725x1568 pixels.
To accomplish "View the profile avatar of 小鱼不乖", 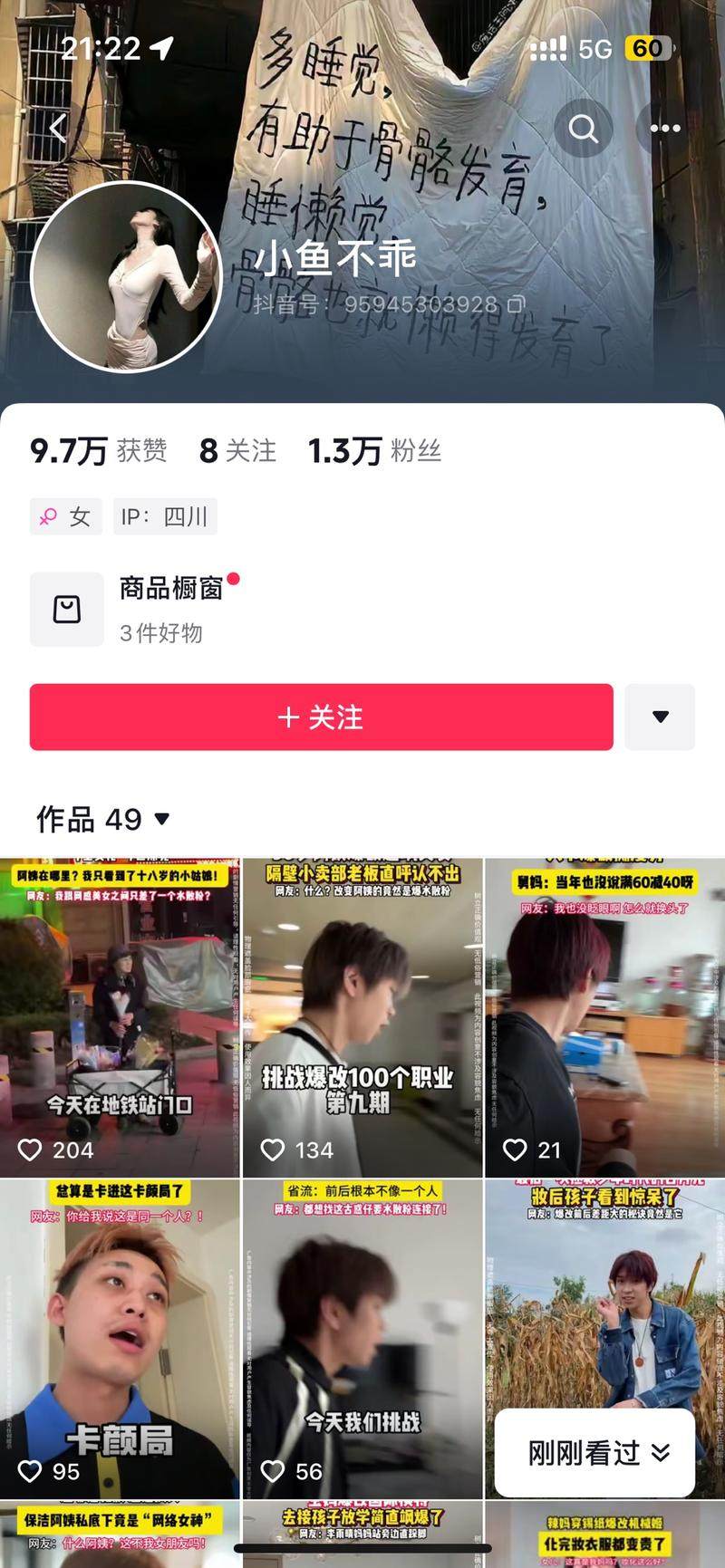I will [126, 276].
